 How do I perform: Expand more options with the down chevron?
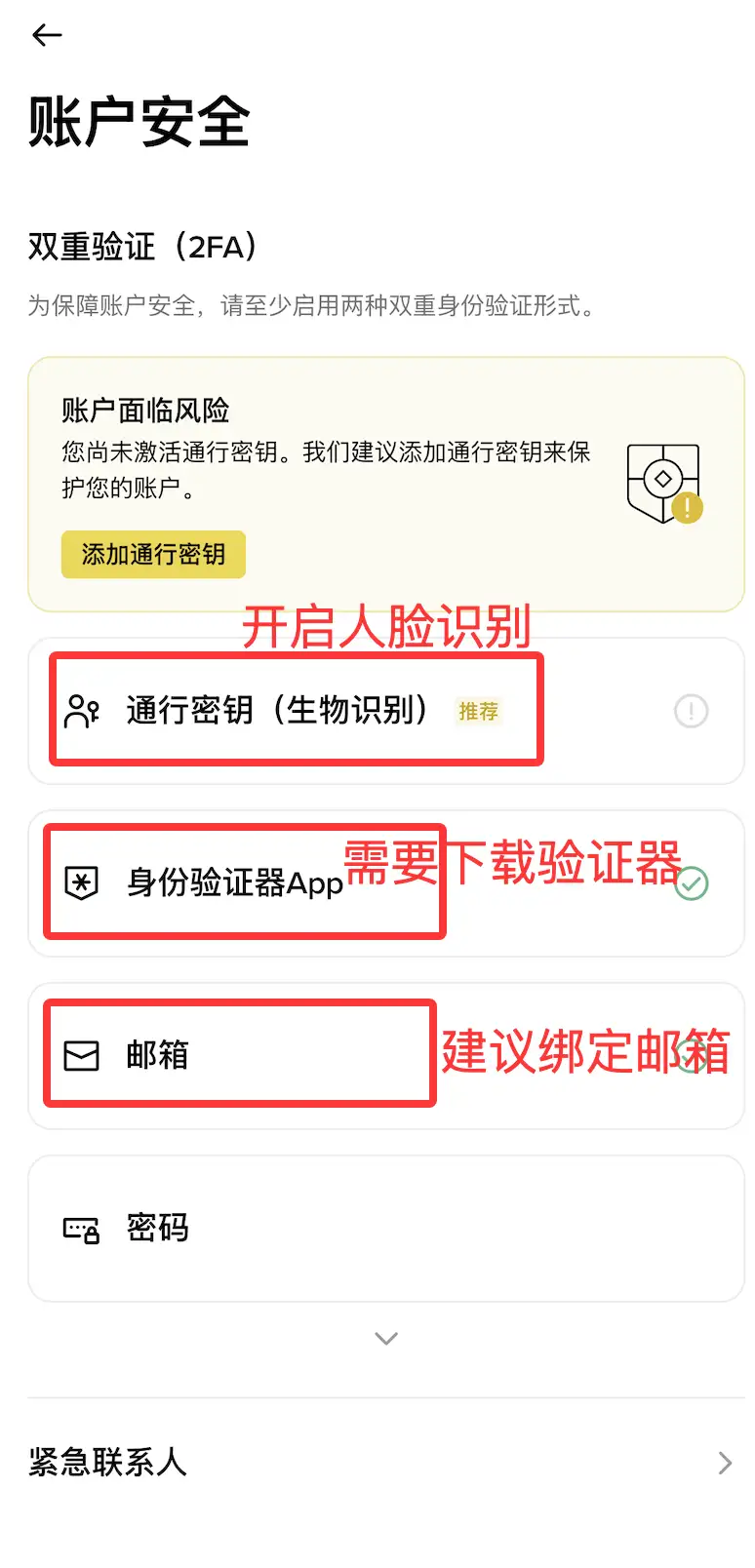(x=384, y=1338)
